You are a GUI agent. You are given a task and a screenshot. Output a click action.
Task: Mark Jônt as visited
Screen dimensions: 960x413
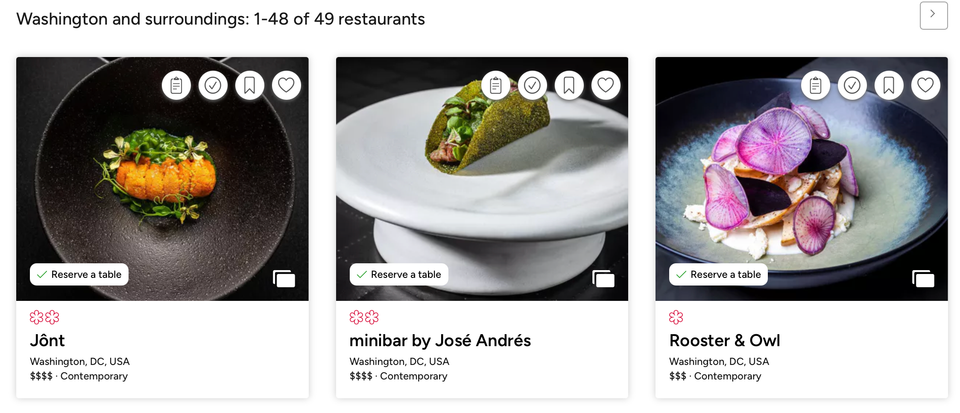point(213,86)
